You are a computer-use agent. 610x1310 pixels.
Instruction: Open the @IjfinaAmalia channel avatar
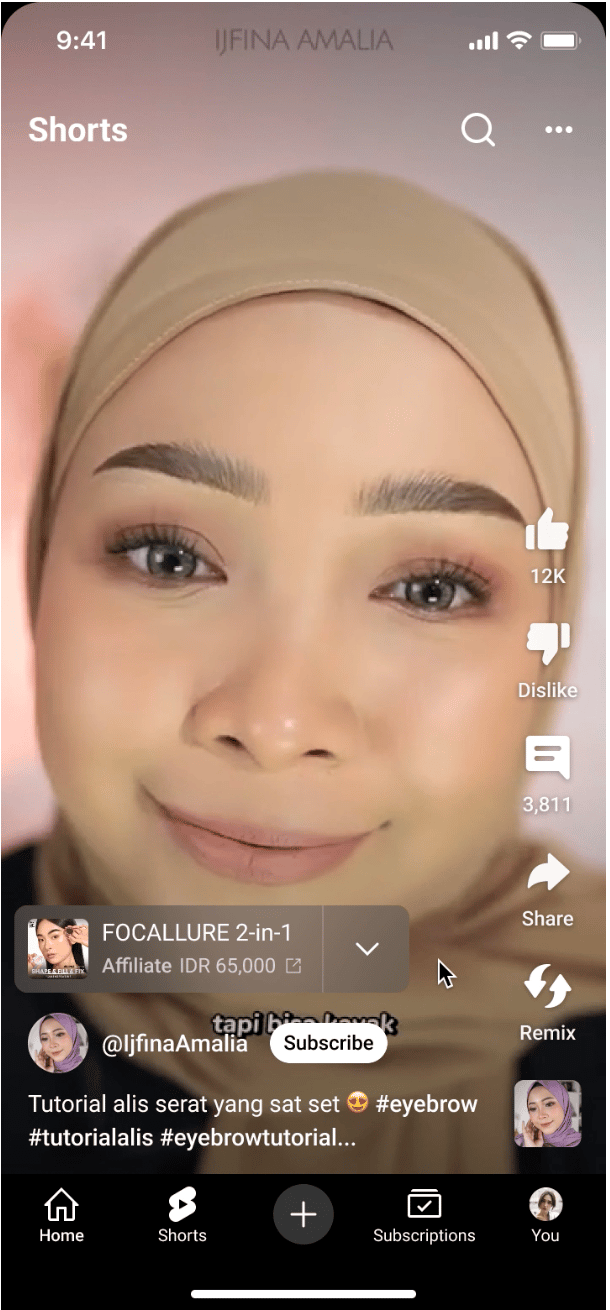click(x=57, y=1043)
